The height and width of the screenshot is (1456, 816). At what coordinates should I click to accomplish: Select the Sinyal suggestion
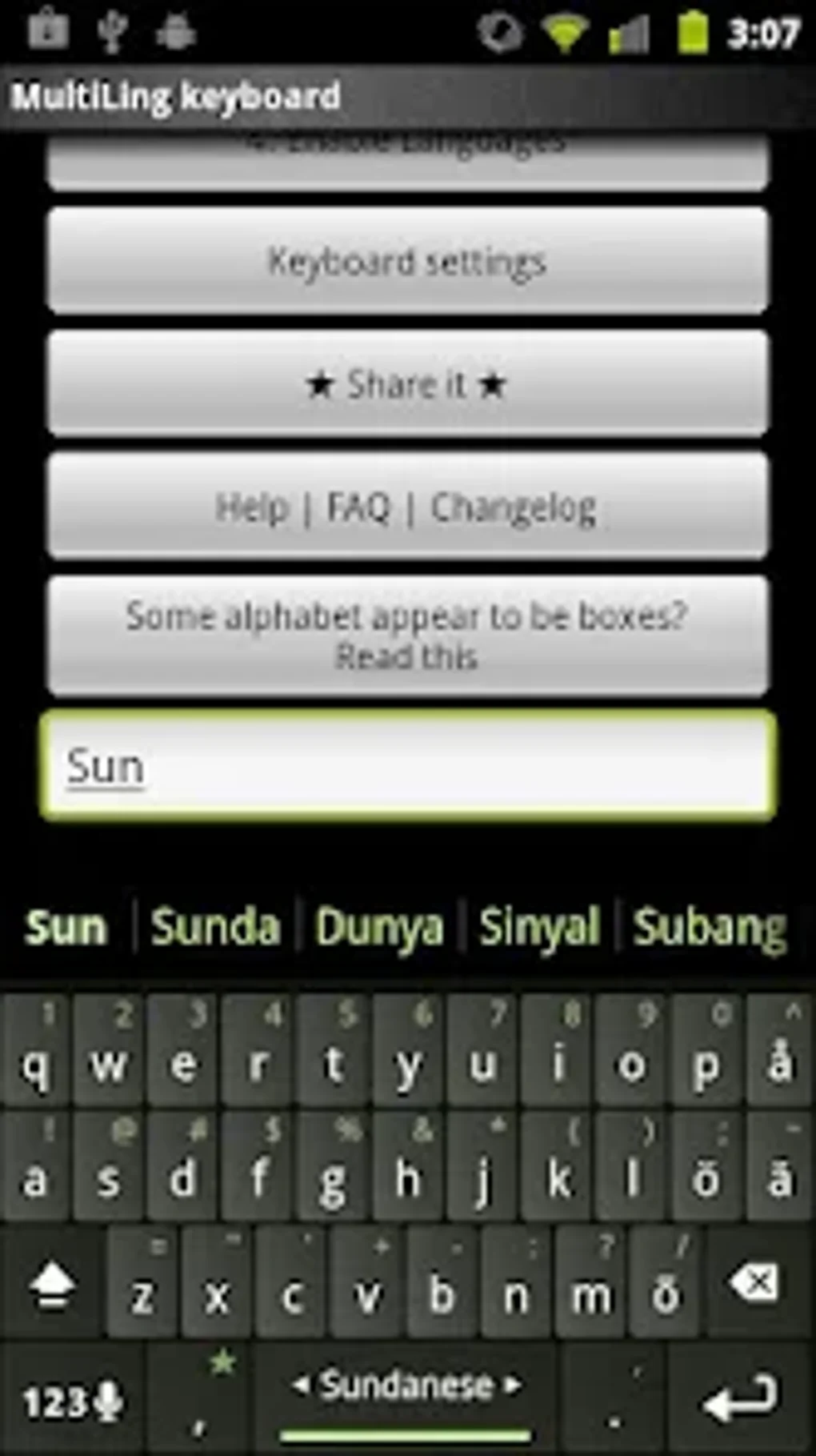[x=539, y=927]
